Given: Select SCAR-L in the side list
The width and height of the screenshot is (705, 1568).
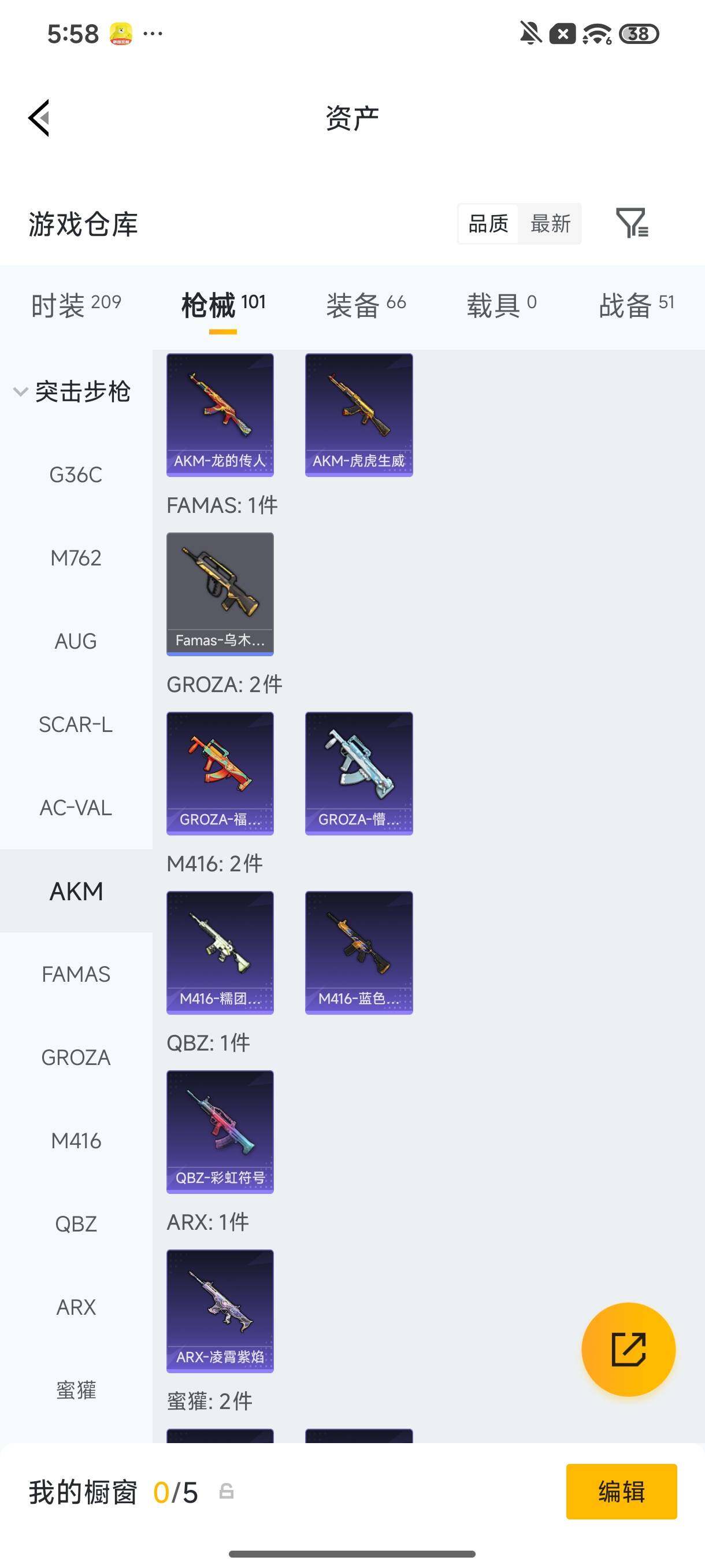Looking at the screenshot, I should click(x=76, y=724).
